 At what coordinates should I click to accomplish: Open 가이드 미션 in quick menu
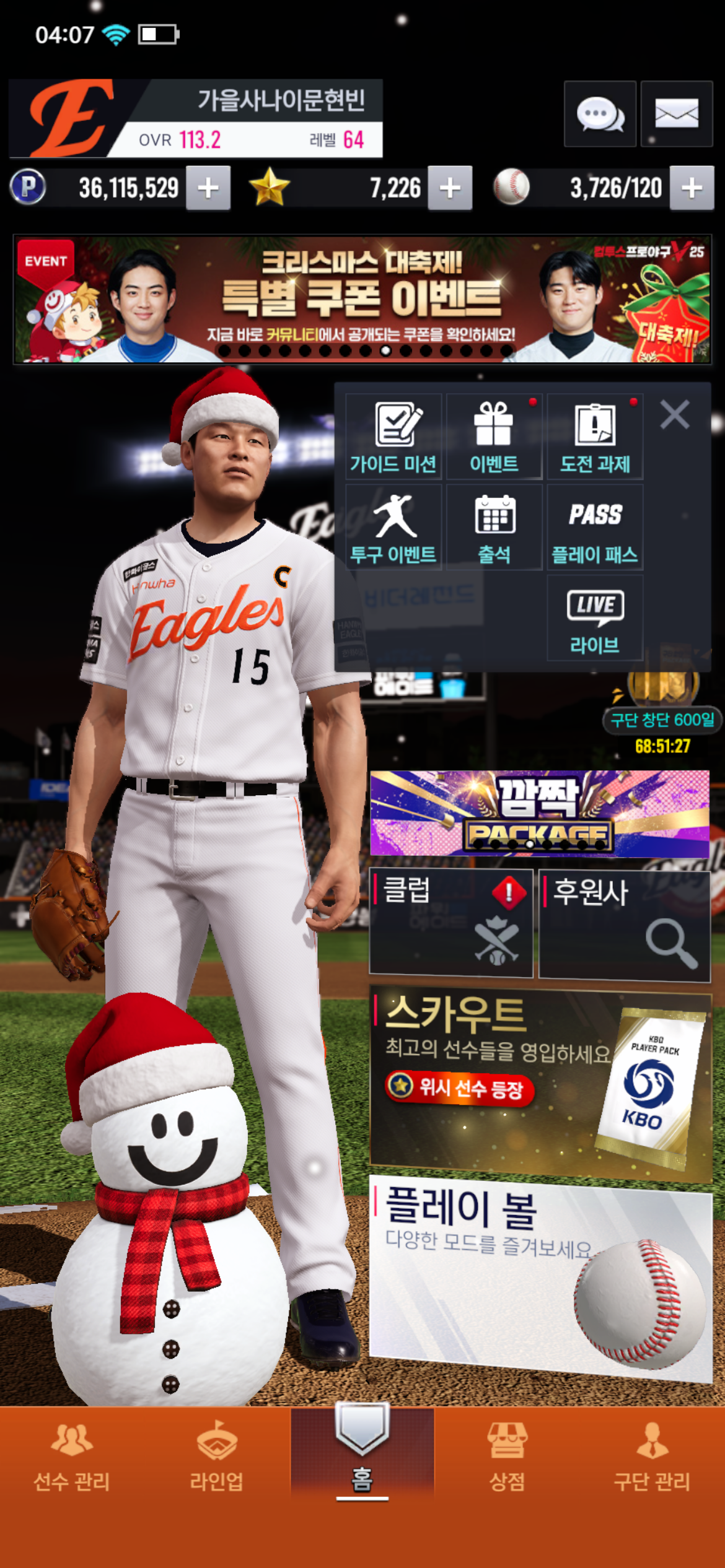click(393, 437)
